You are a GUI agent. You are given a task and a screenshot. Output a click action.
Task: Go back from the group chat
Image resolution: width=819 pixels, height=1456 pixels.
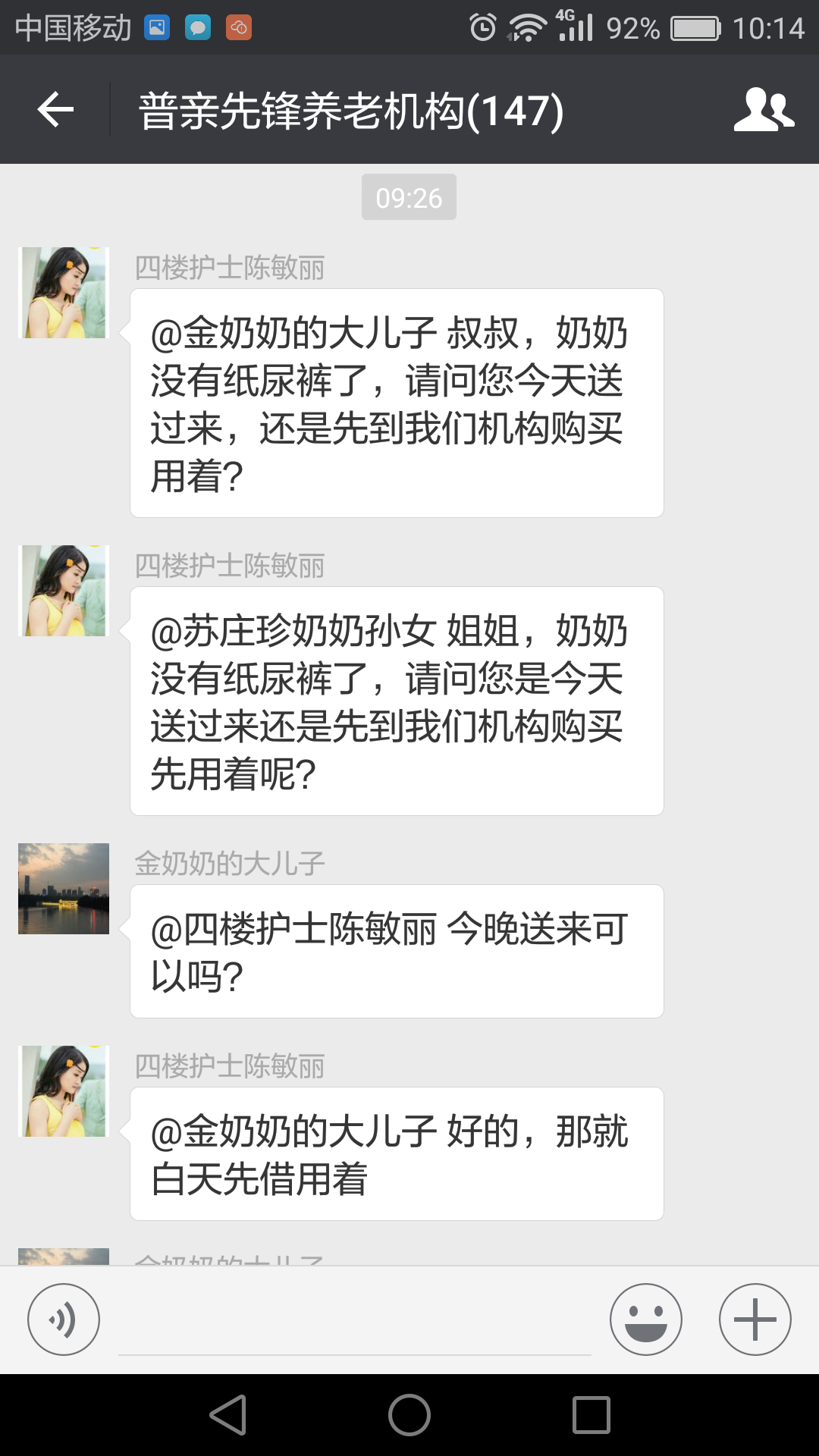click(55, 110)
